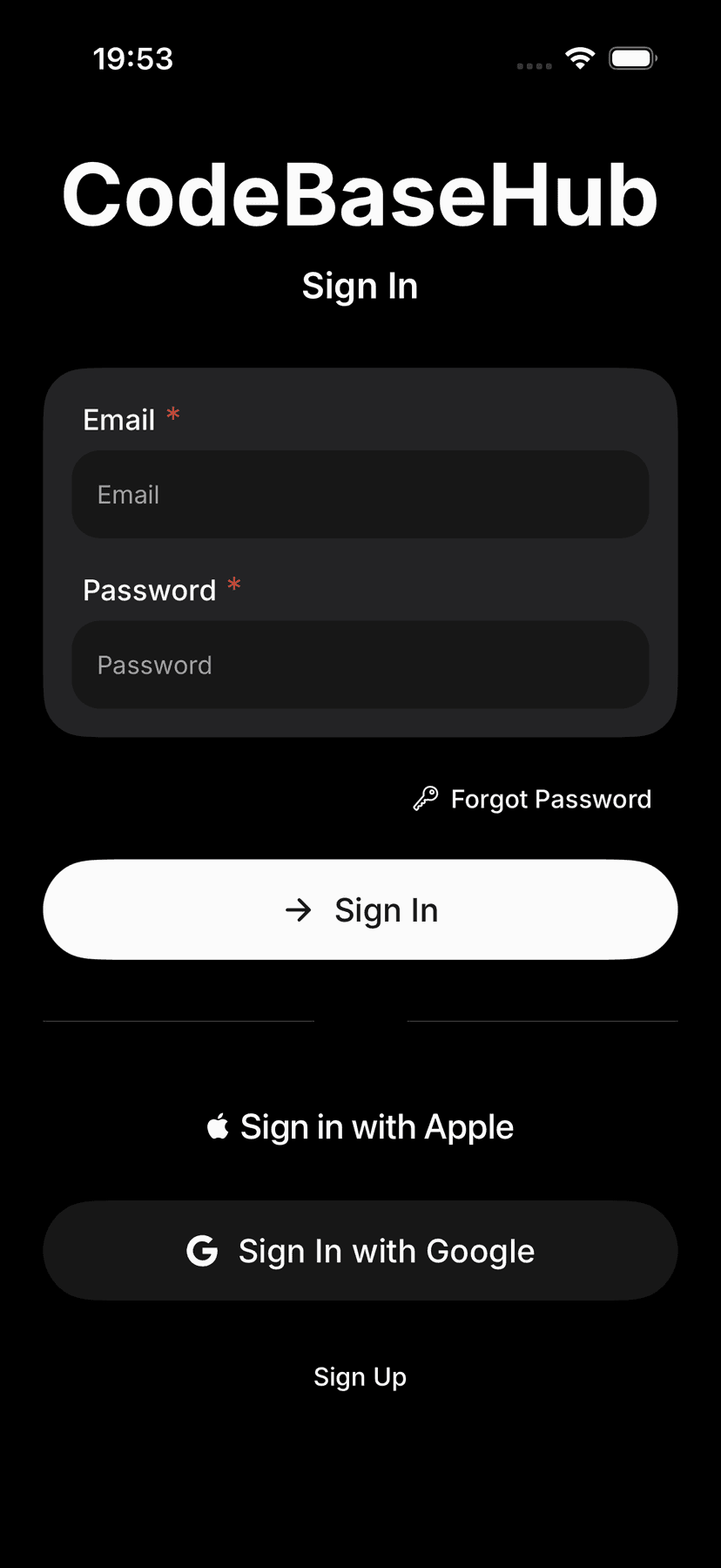Click the key icon beside Forgot Password
The height and width of the screenshot is (1568, 721).
pos(426,798)
